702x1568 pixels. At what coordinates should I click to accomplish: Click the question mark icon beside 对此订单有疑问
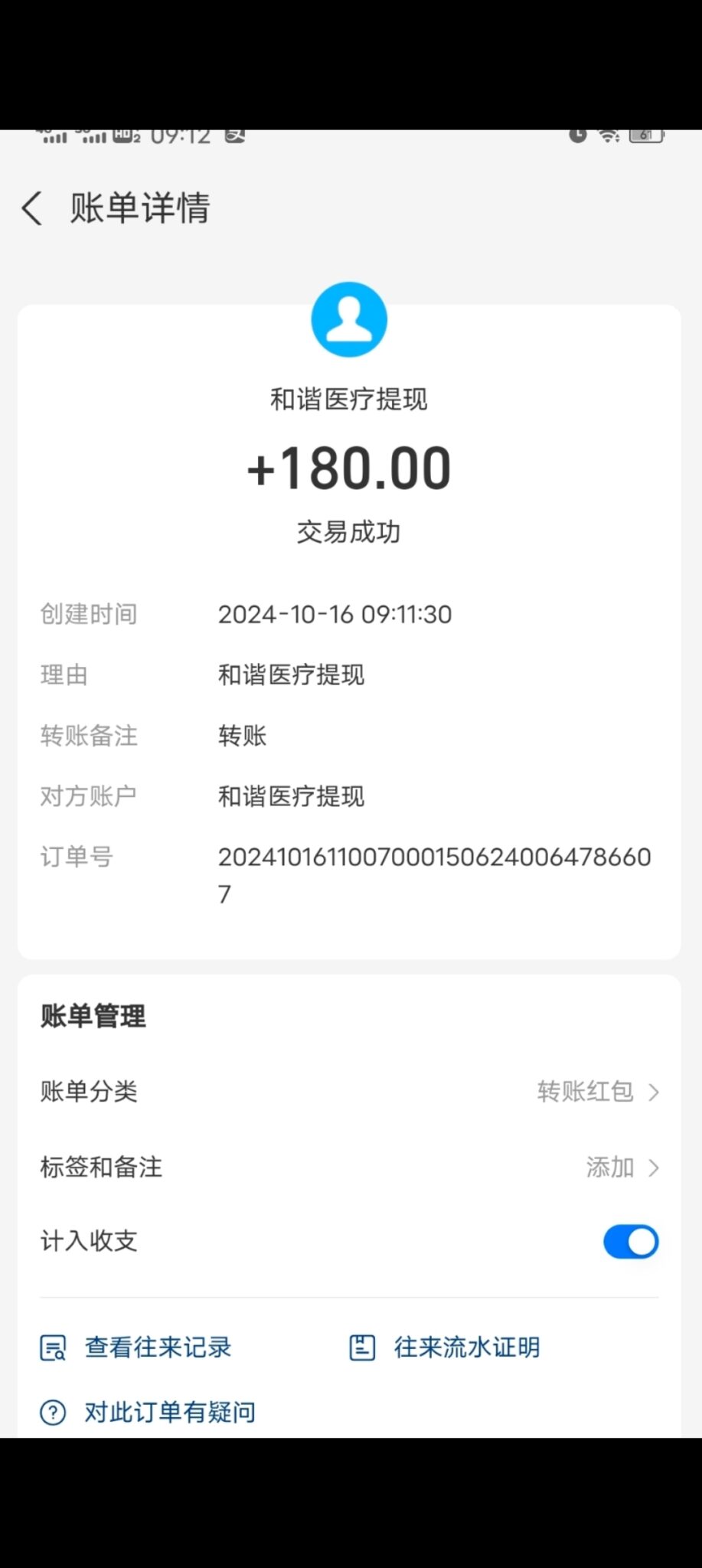pyautogui.click(x=51, y=1411)
